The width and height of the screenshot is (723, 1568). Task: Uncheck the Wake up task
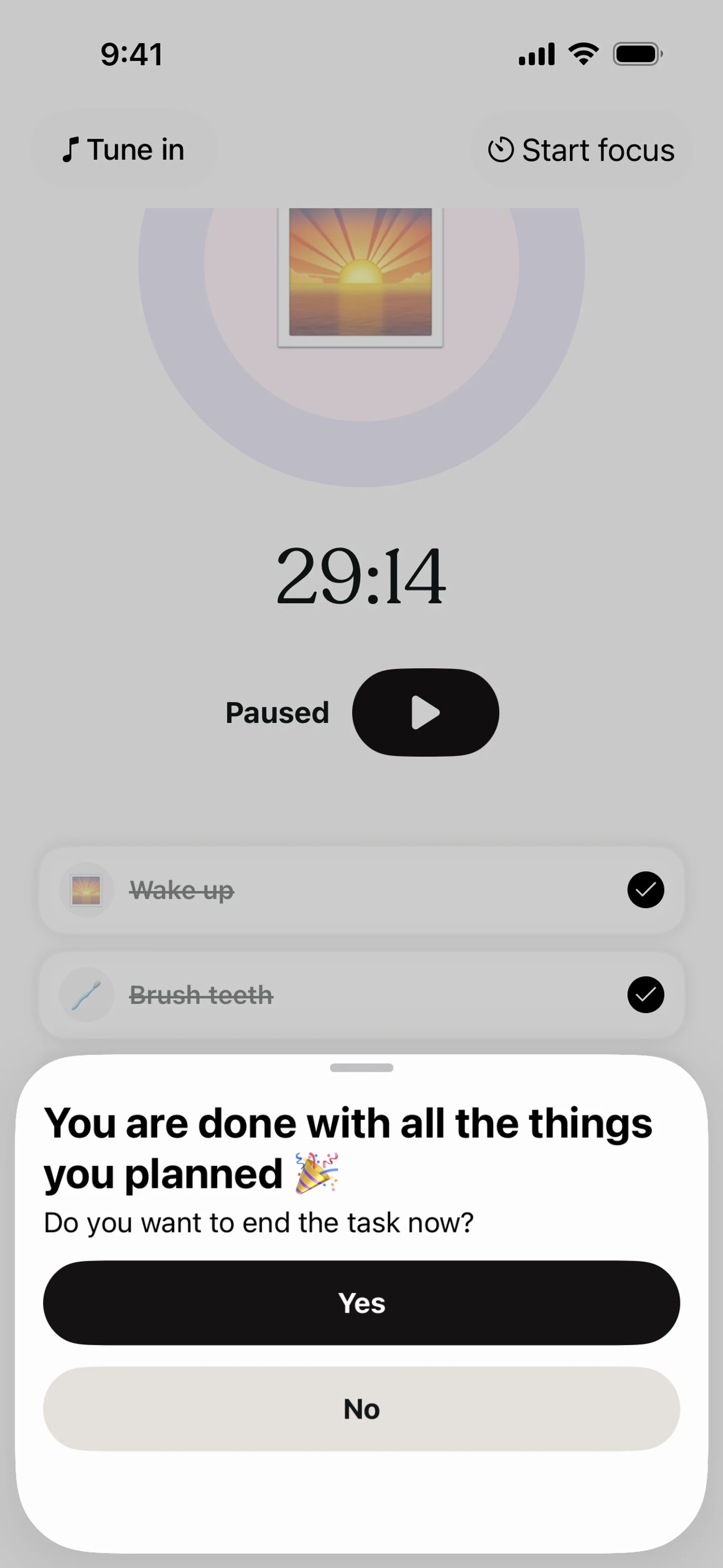(645, 890)
